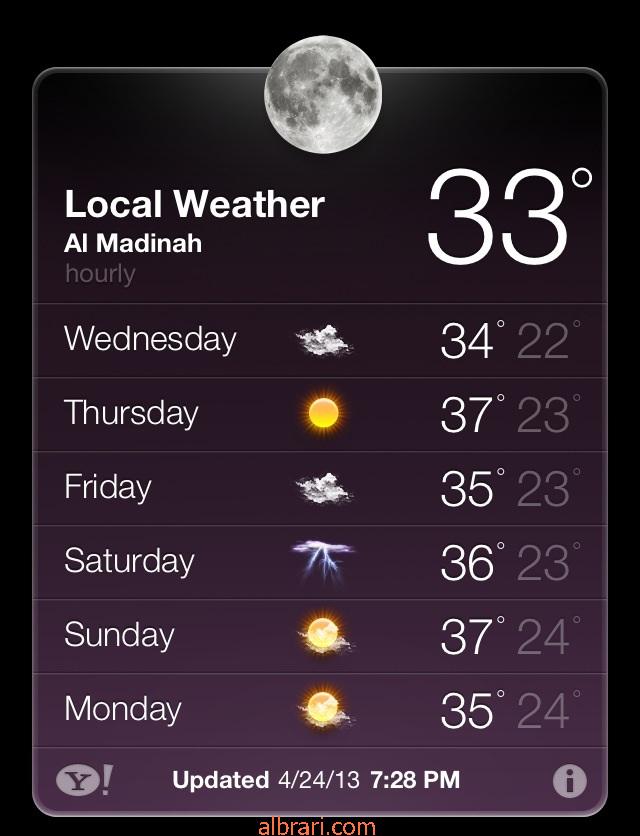Open Yahoo weather via the Y! icon
The height and width of the screenshot is (836, 640).
[x=84, y=780]
